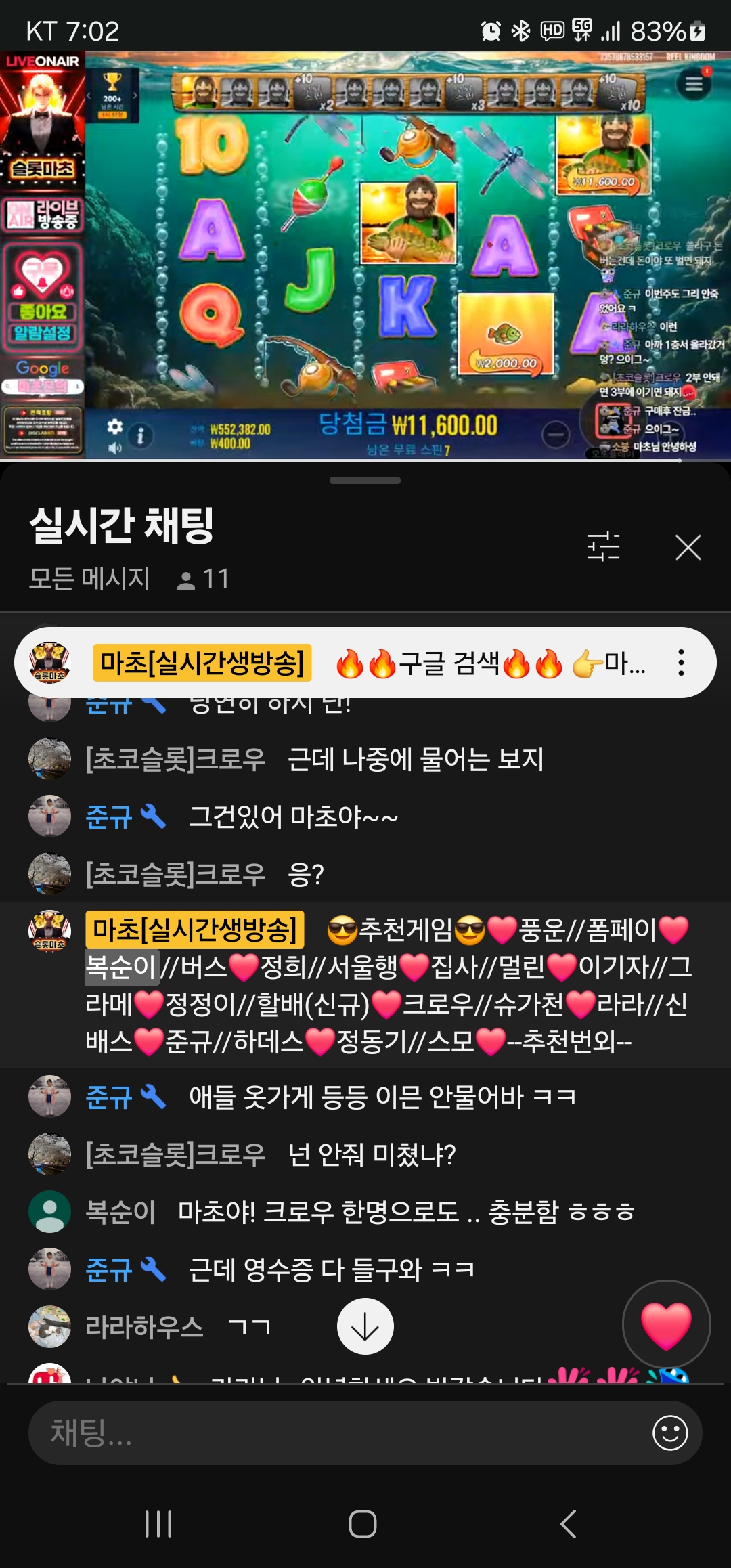Go back with system back button

pyautogui.click(x=569, y=1524)
